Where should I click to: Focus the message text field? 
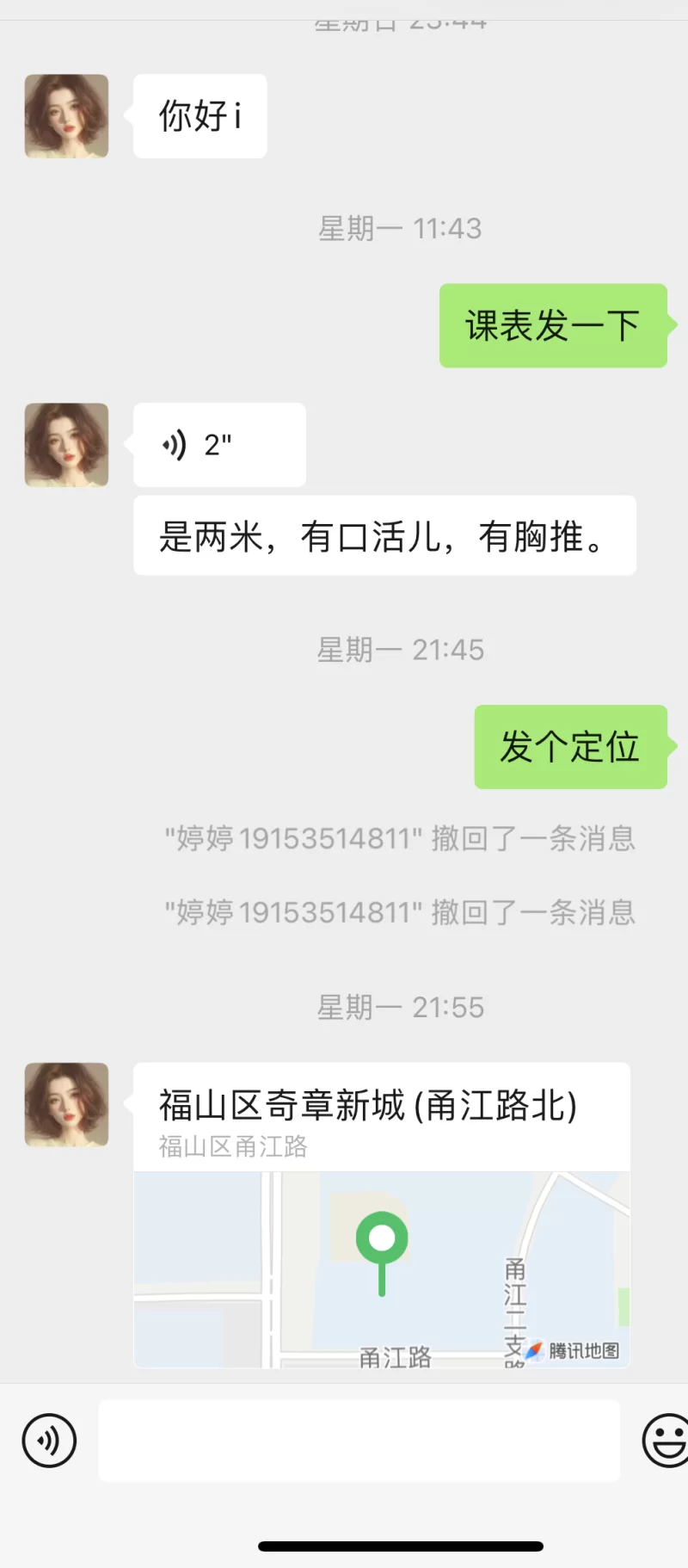coord(359,1440)
